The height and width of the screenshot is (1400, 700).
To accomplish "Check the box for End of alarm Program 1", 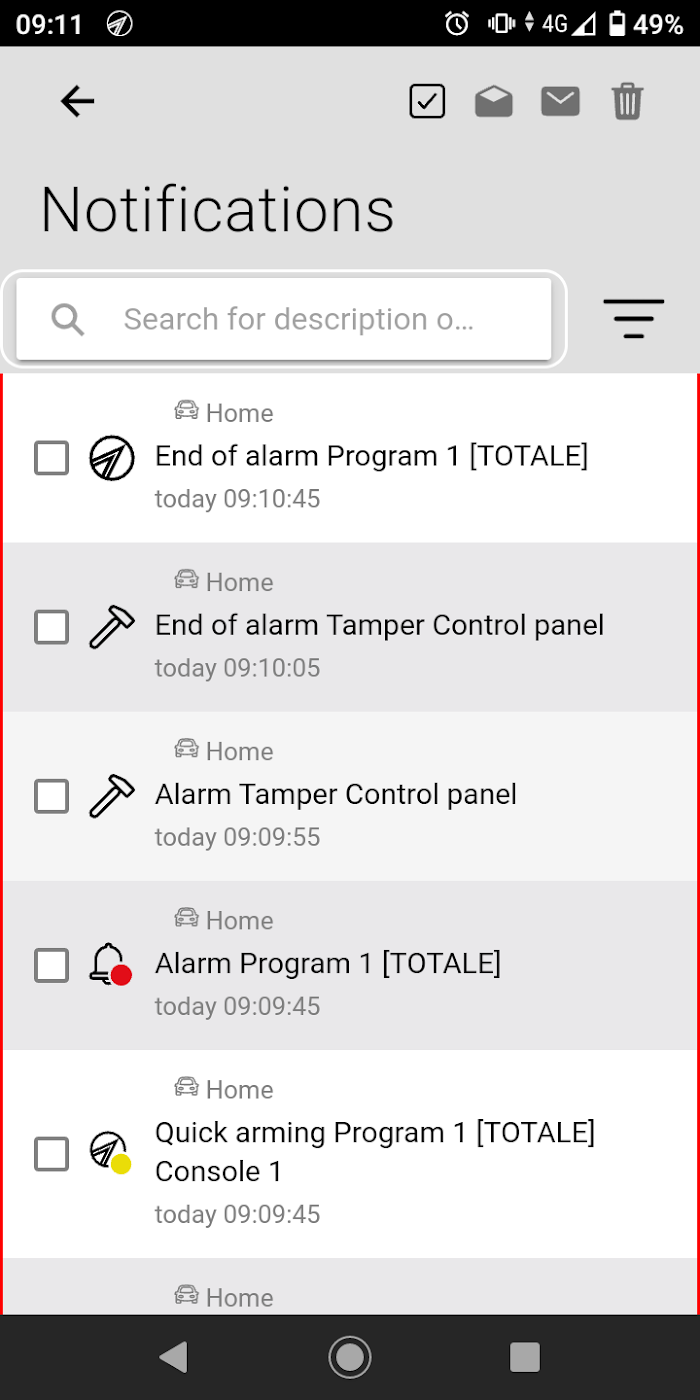I will [52, 459].
